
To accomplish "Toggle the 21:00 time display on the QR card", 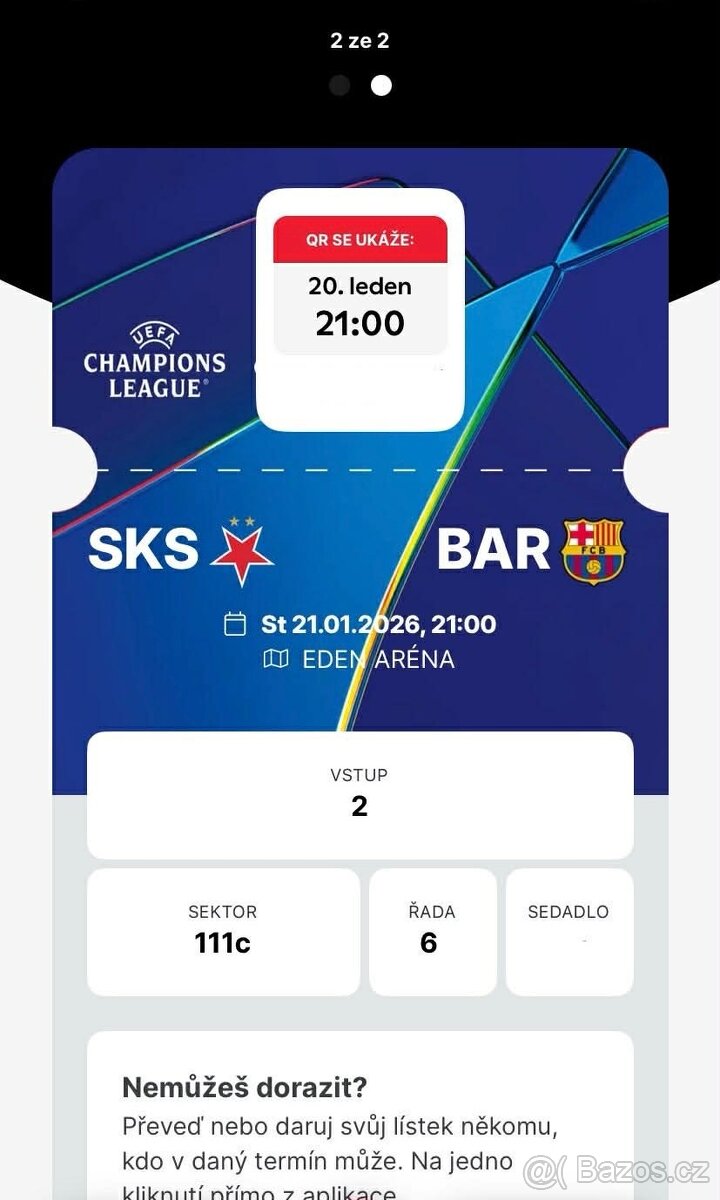I will (360, 324).
